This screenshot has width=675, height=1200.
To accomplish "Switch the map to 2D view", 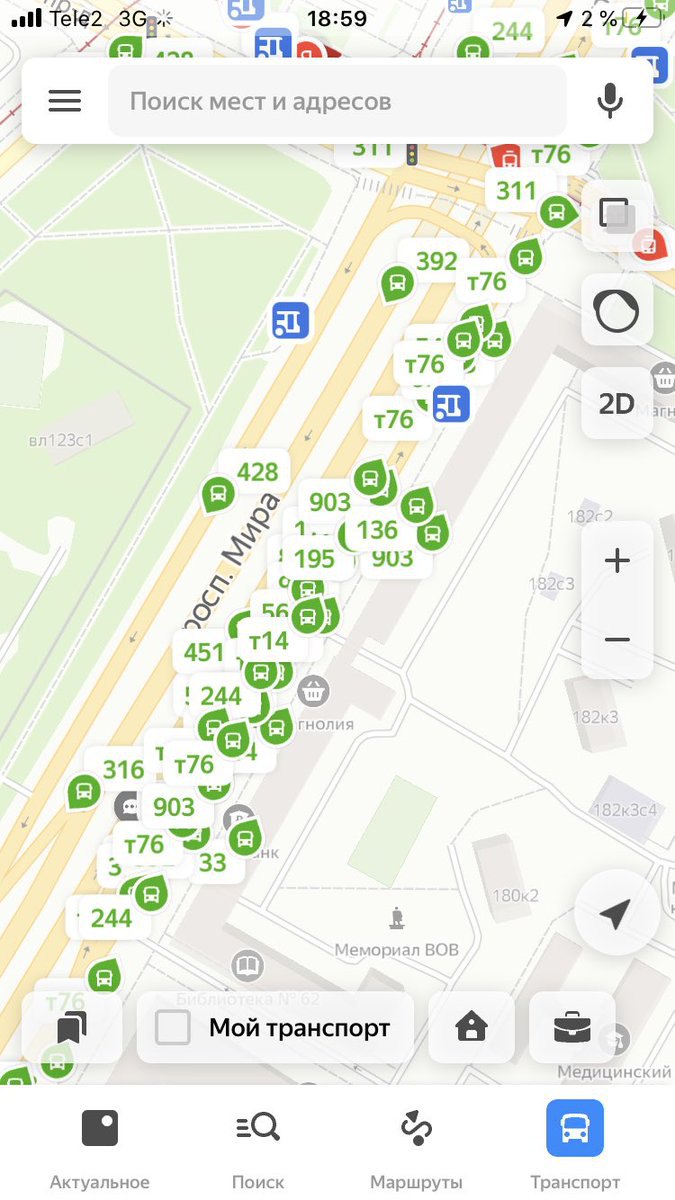I will pos(616,403).
